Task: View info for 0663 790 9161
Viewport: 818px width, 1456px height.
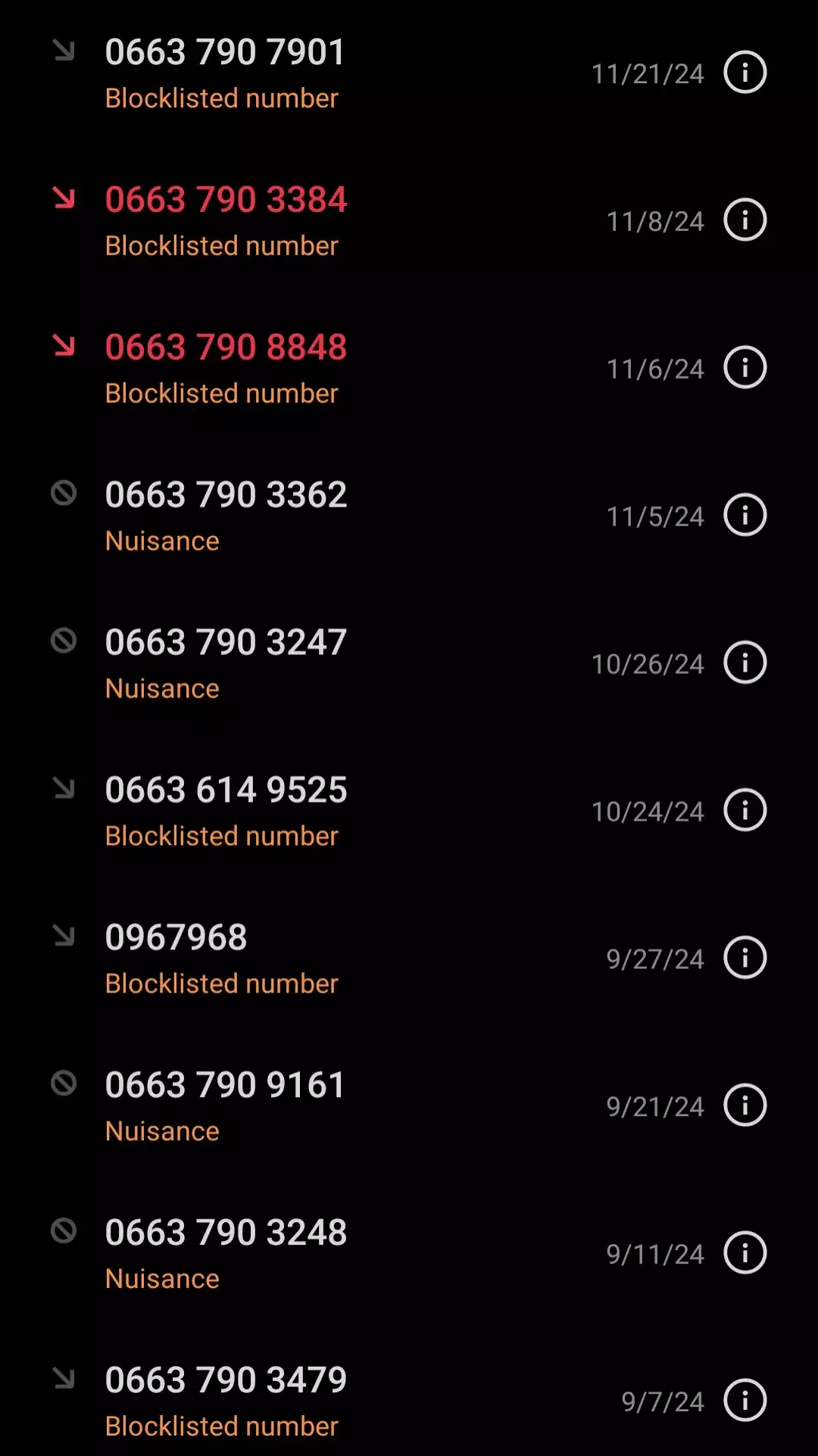Action: [745, 1105]
